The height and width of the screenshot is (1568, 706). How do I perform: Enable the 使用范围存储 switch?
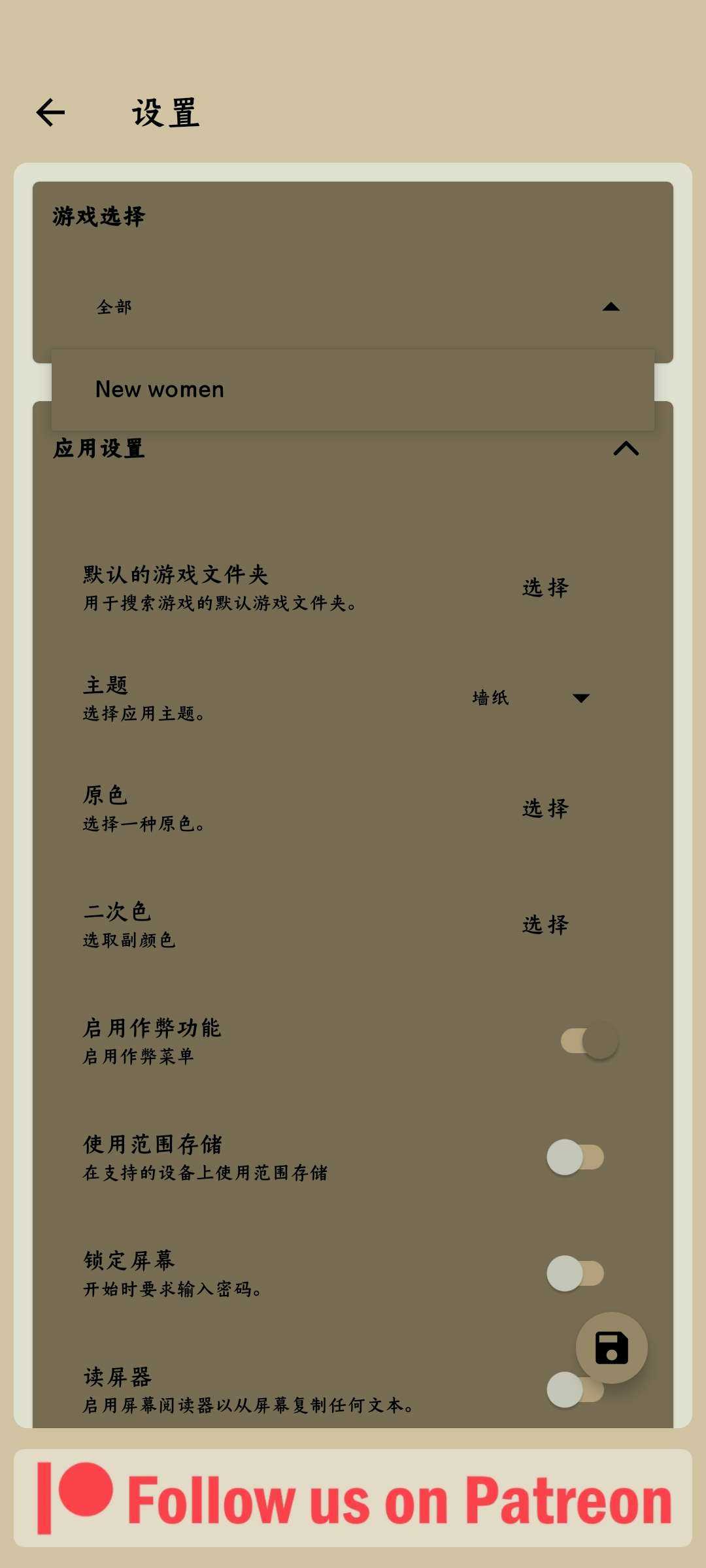575,1157
